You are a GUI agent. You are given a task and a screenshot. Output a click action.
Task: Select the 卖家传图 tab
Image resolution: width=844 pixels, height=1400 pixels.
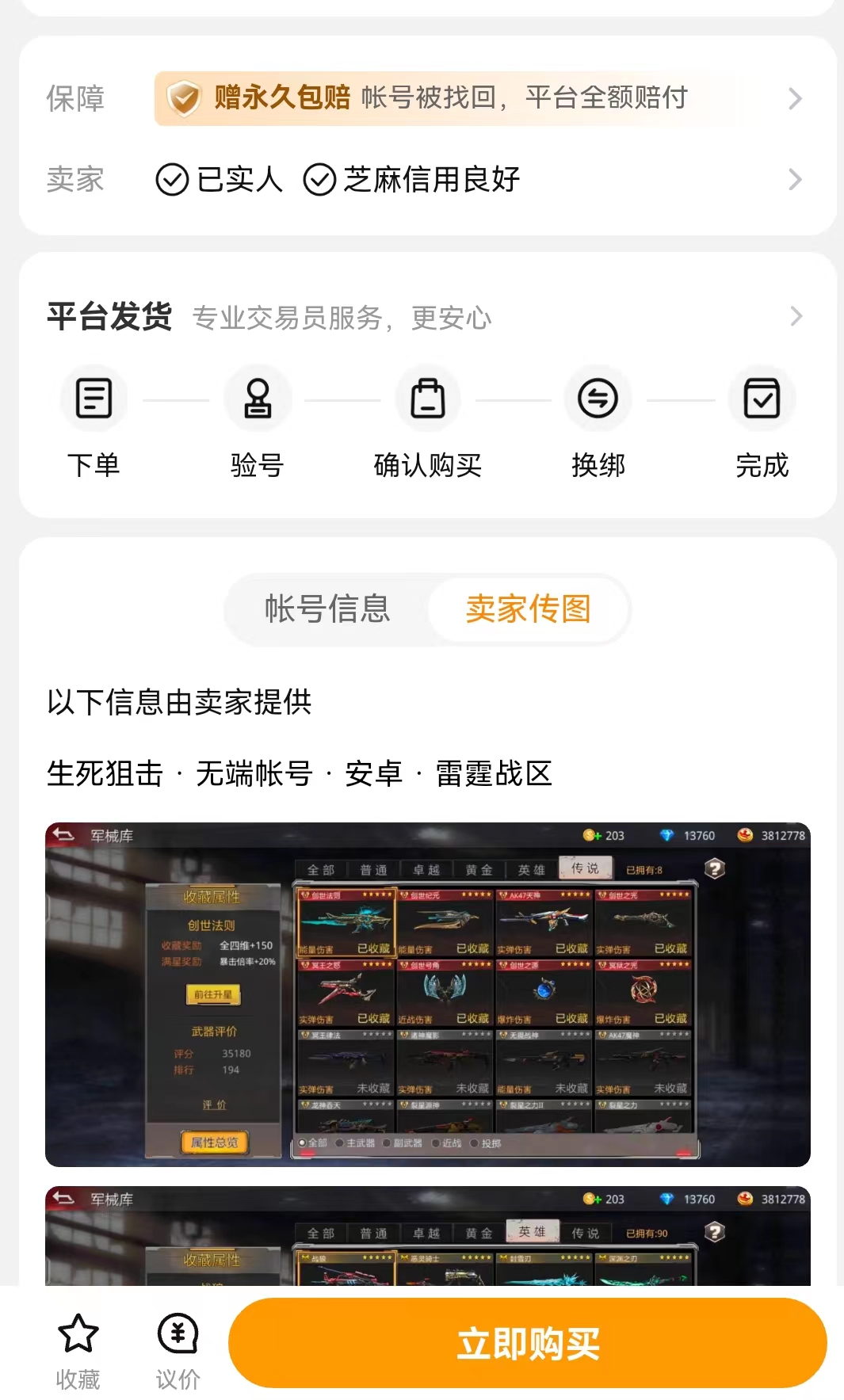click(x=528, y=609)
